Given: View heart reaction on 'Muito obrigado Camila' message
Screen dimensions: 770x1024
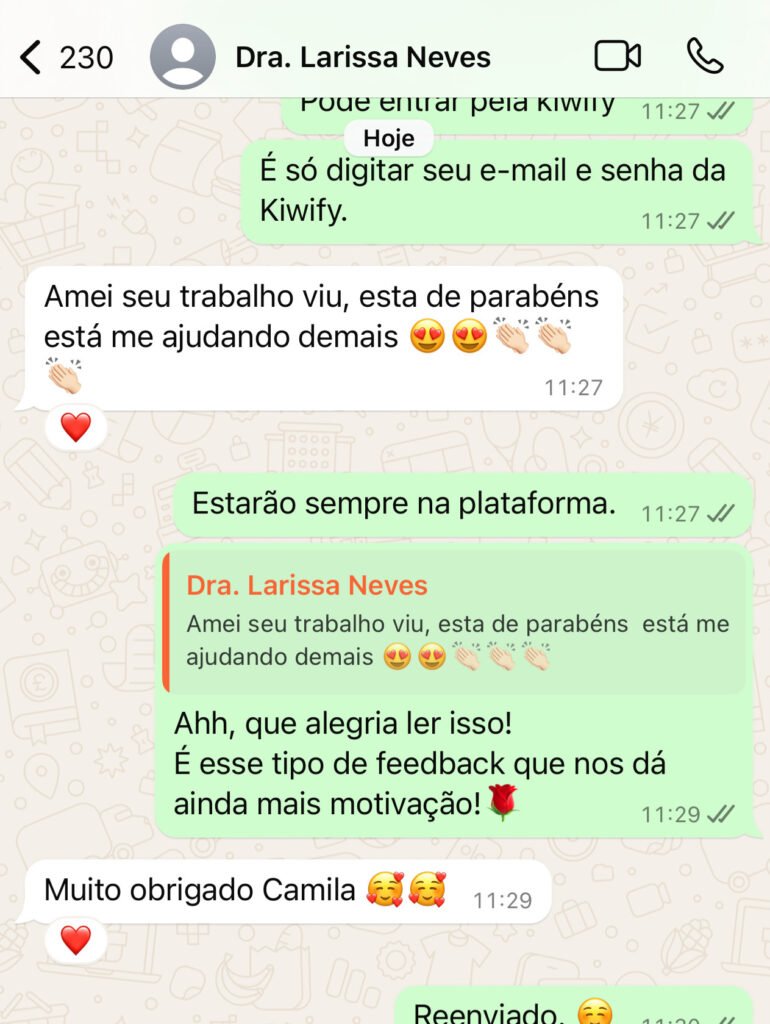Looking at the screenshot, I should click(76, 940).
